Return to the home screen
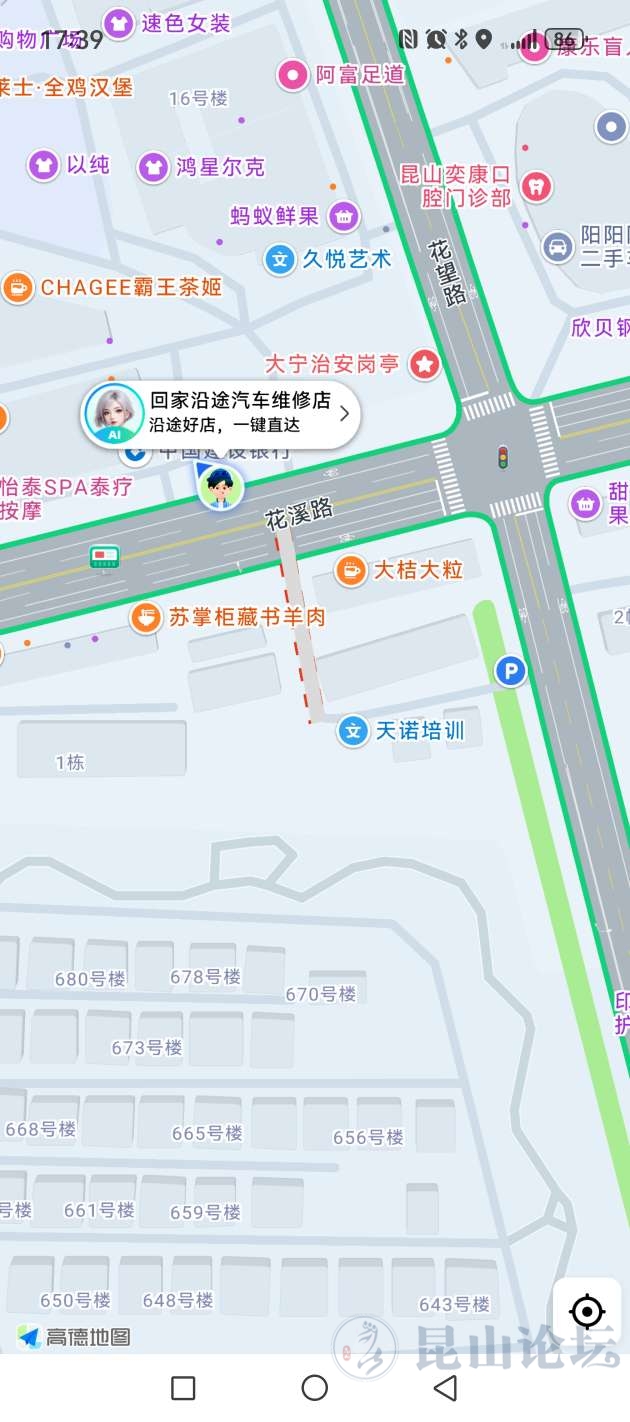The height and width of the screenshot is (1422, 630). coord(315,1387)
